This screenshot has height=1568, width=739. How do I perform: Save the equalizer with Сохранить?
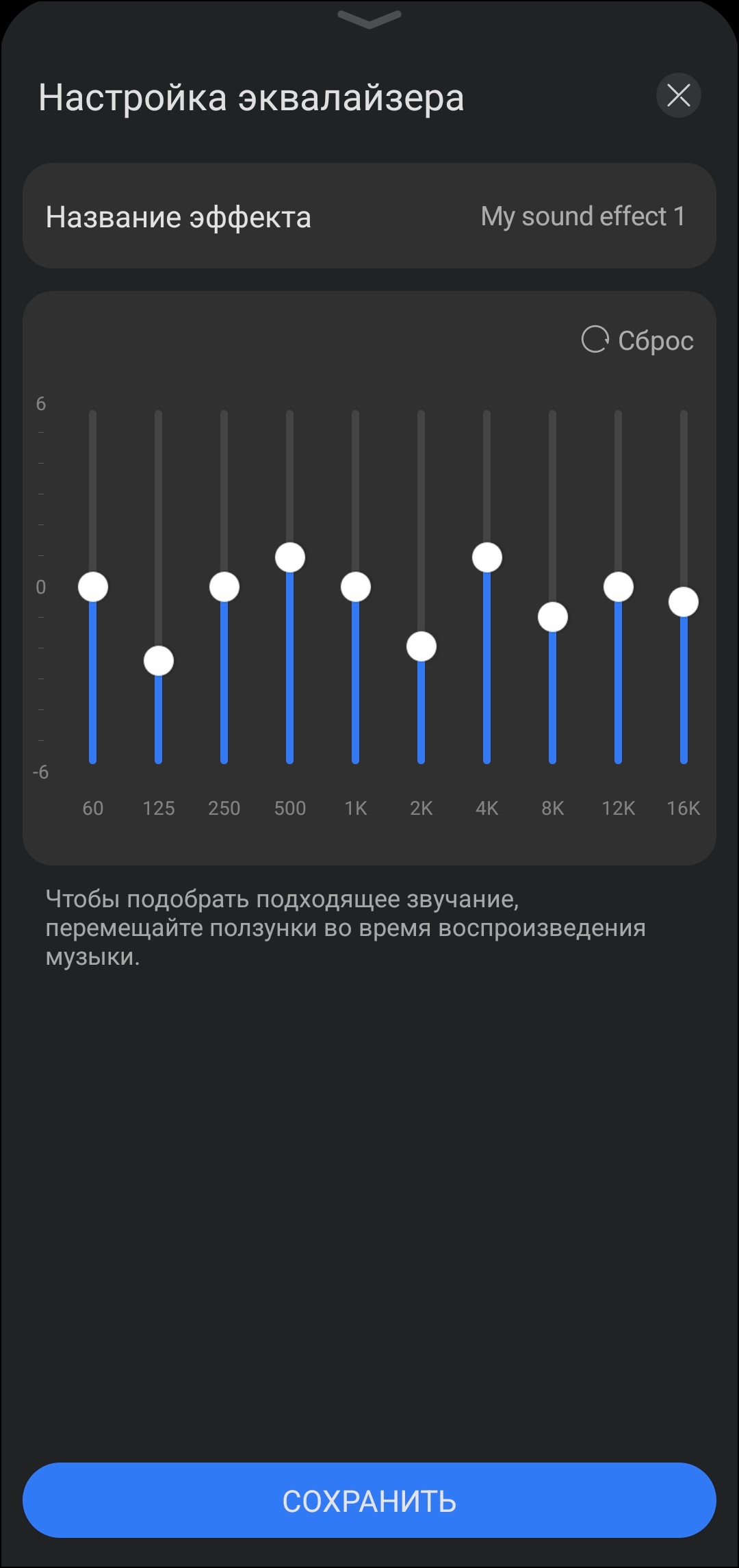coord(369,1500)
